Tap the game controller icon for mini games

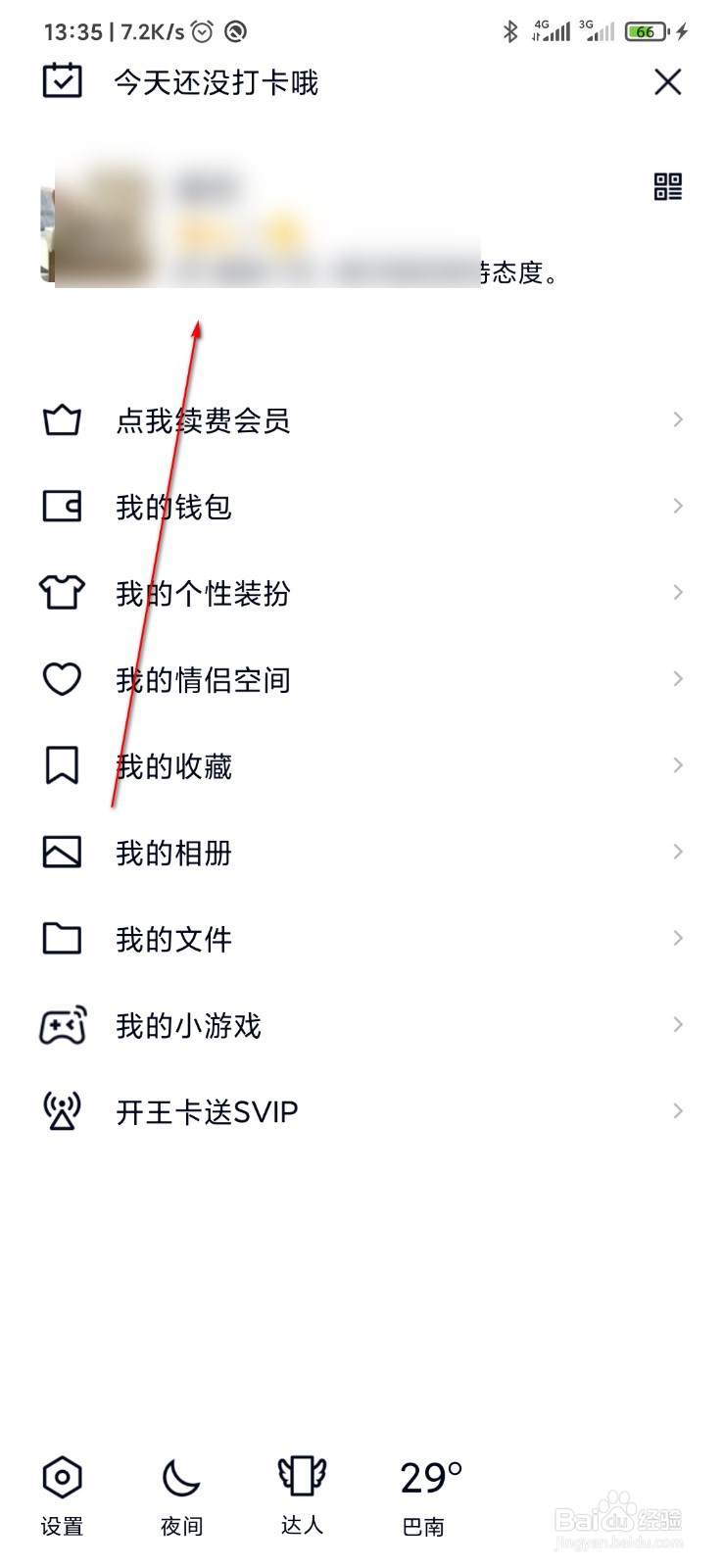coord(62,1024)
